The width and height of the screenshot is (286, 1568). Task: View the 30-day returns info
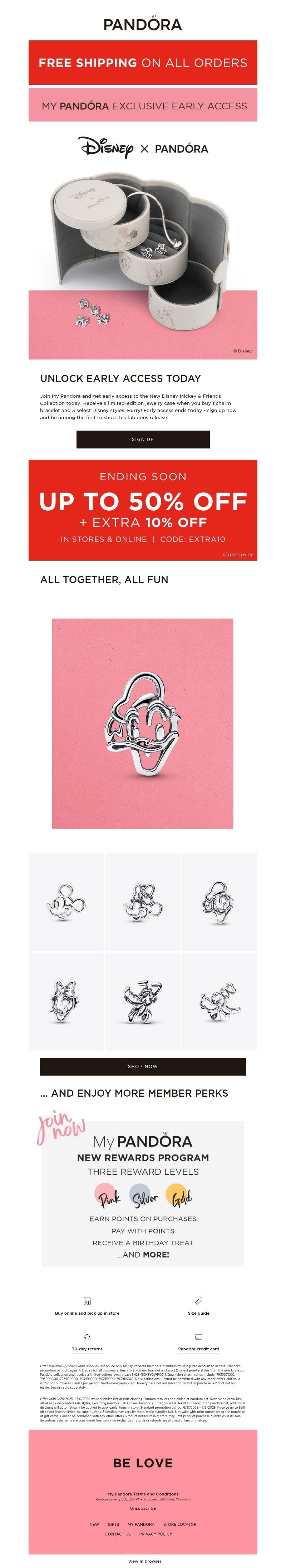(87, 1349)
